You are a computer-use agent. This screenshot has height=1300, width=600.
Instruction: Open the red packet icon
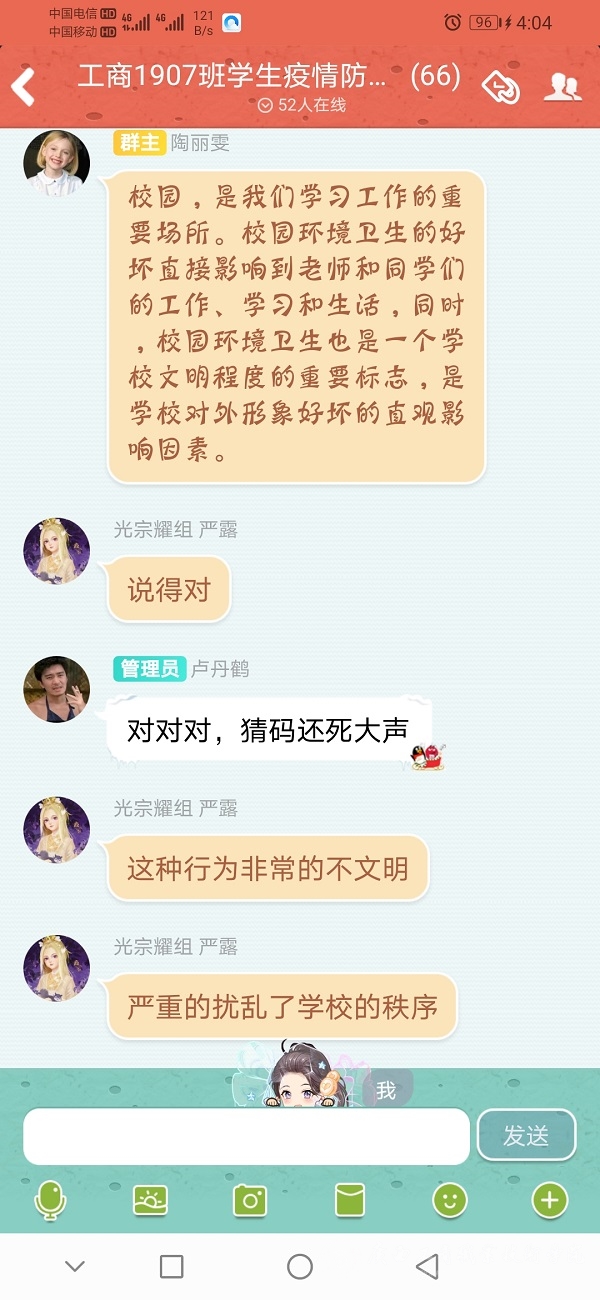pyautogui.click(x=349, y=1200)
